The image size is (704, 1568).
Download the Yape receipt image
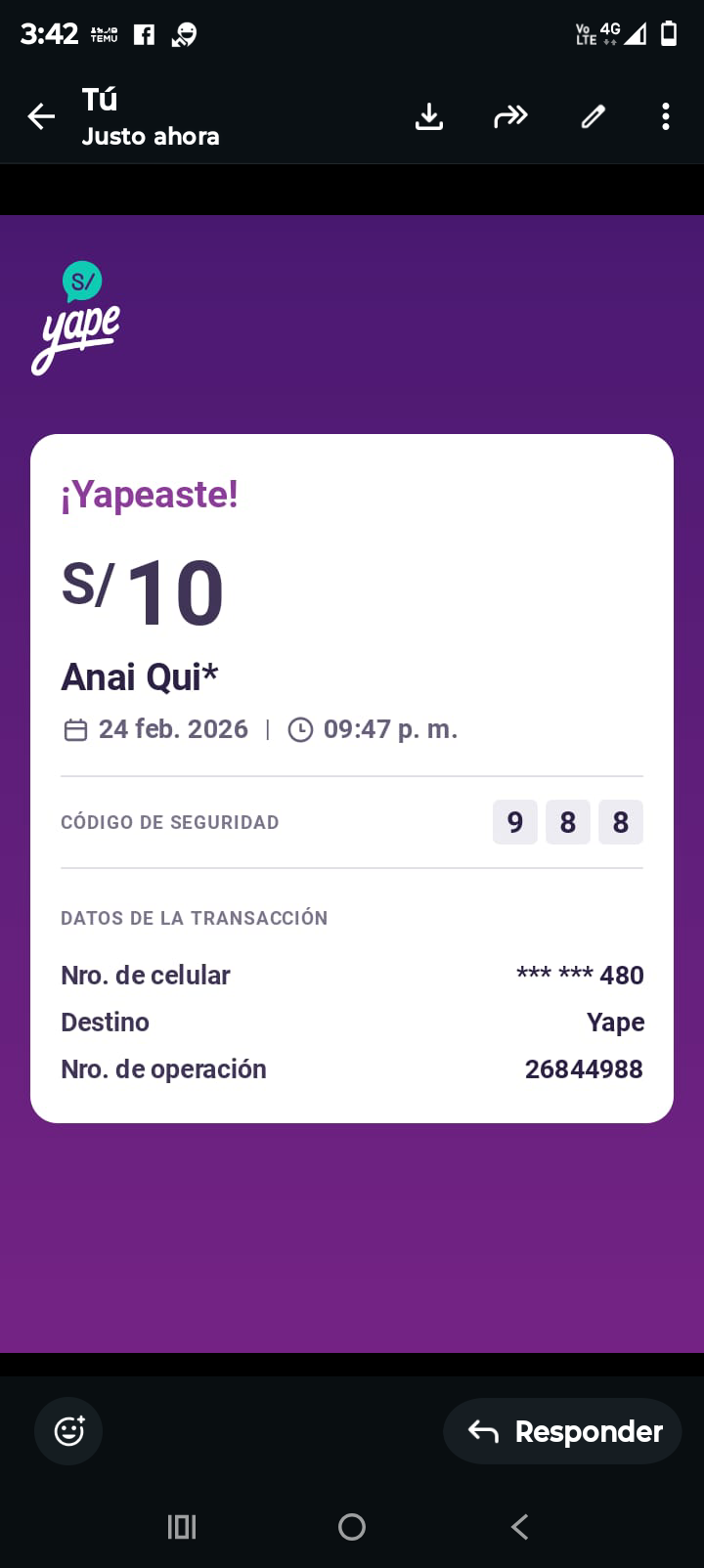point(429,117)
